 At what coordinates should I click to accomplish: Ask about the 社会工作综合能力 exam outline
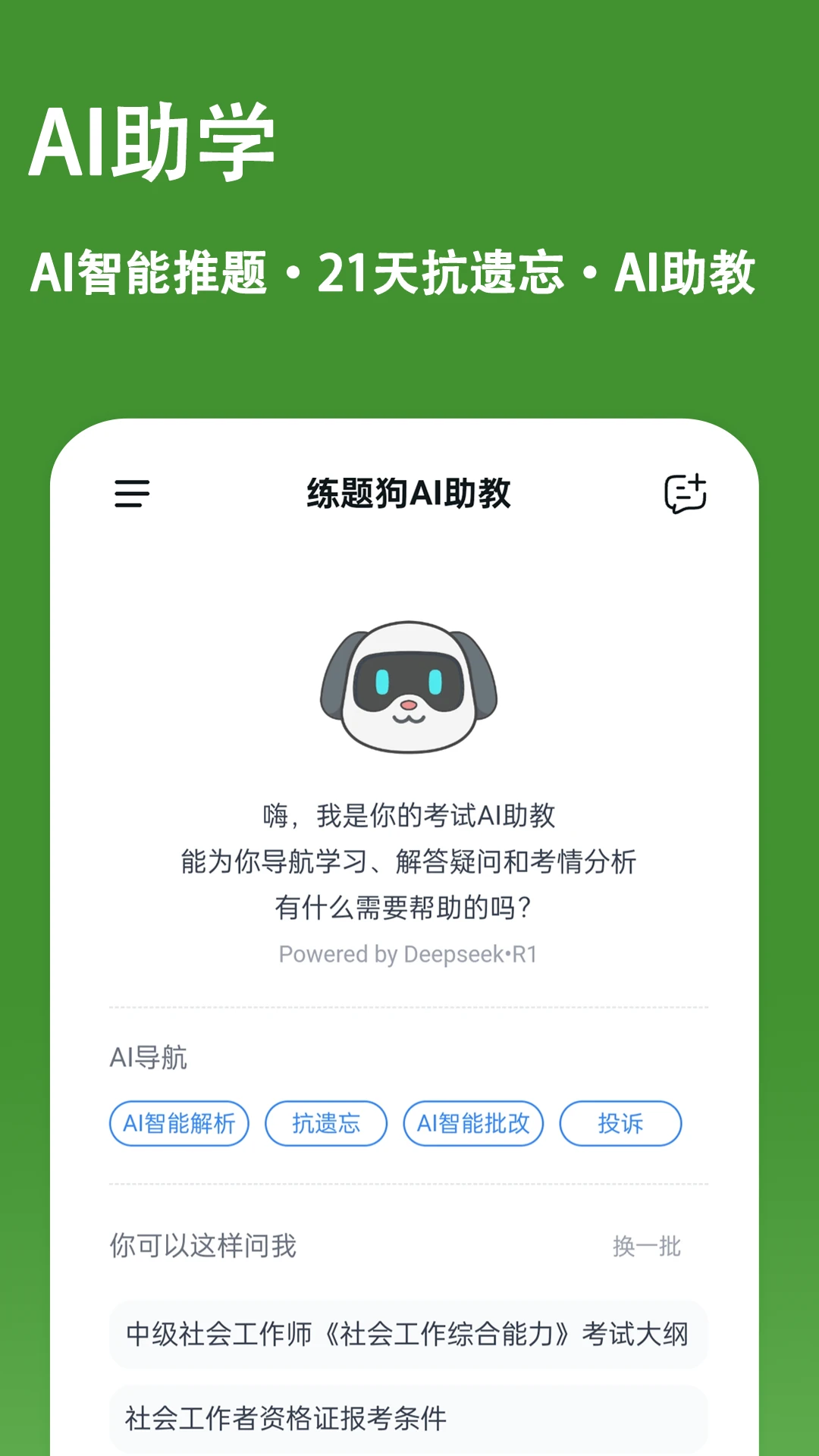point(407,1336)
